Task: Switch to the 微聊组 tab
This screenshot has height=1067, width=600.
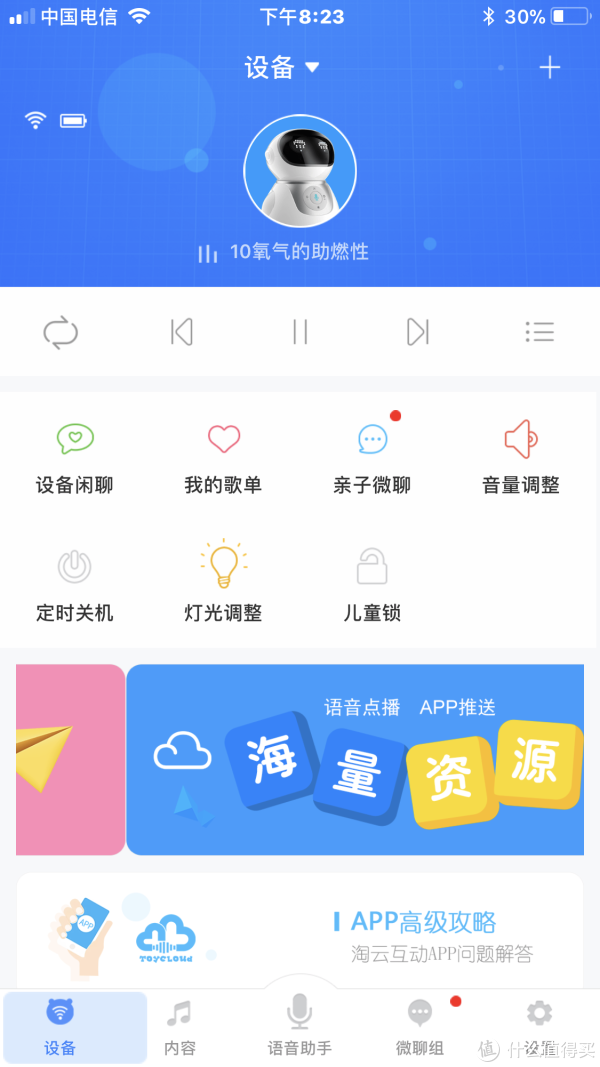Action: tap(420, 1027)
